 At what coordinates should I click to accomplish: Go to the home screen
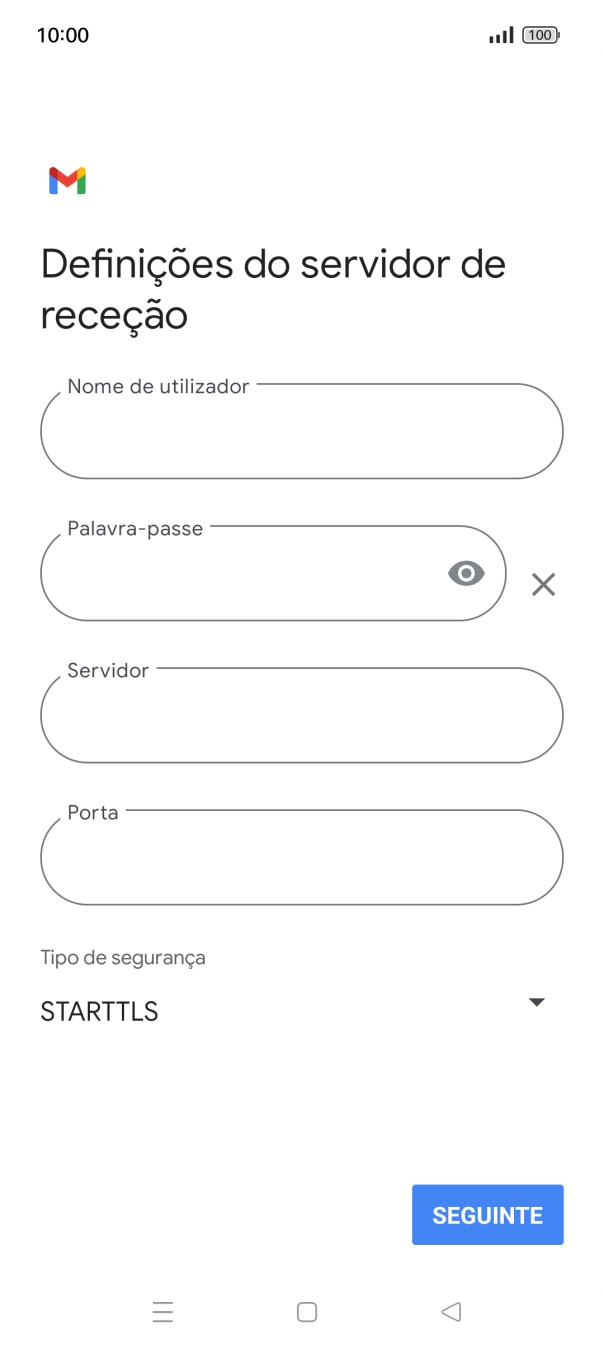tap(307, 1312)
